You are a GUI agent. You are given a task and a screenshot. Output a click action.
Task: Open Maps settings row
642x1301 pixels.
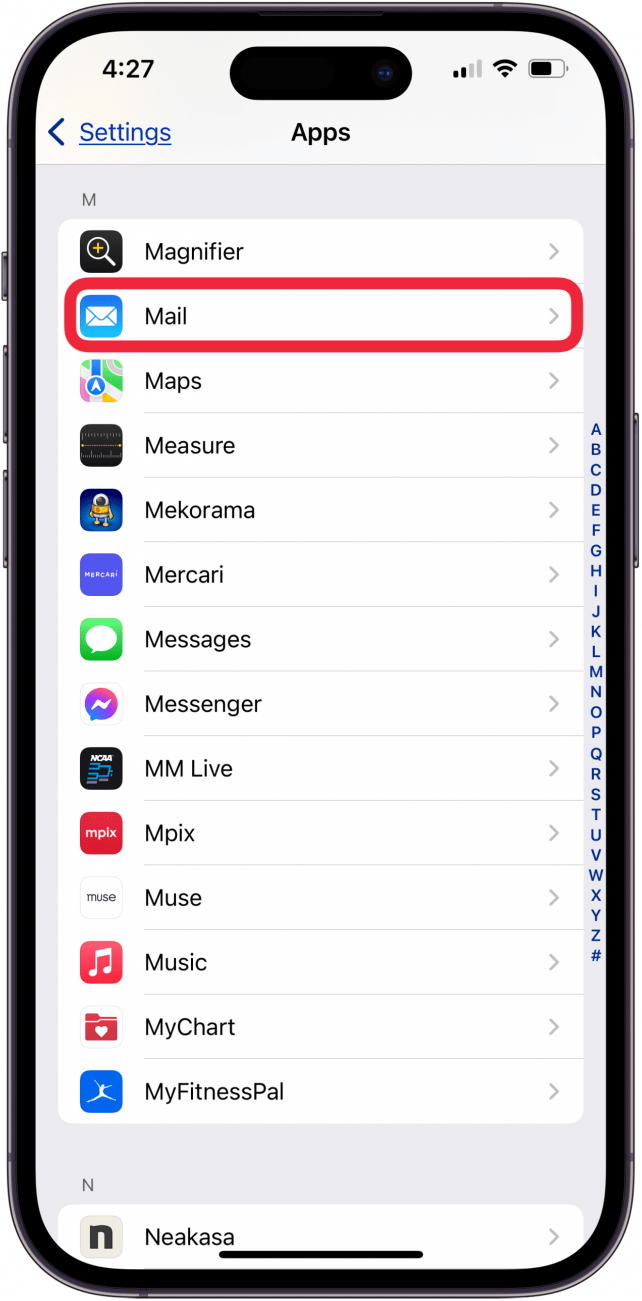click(320, 381)
